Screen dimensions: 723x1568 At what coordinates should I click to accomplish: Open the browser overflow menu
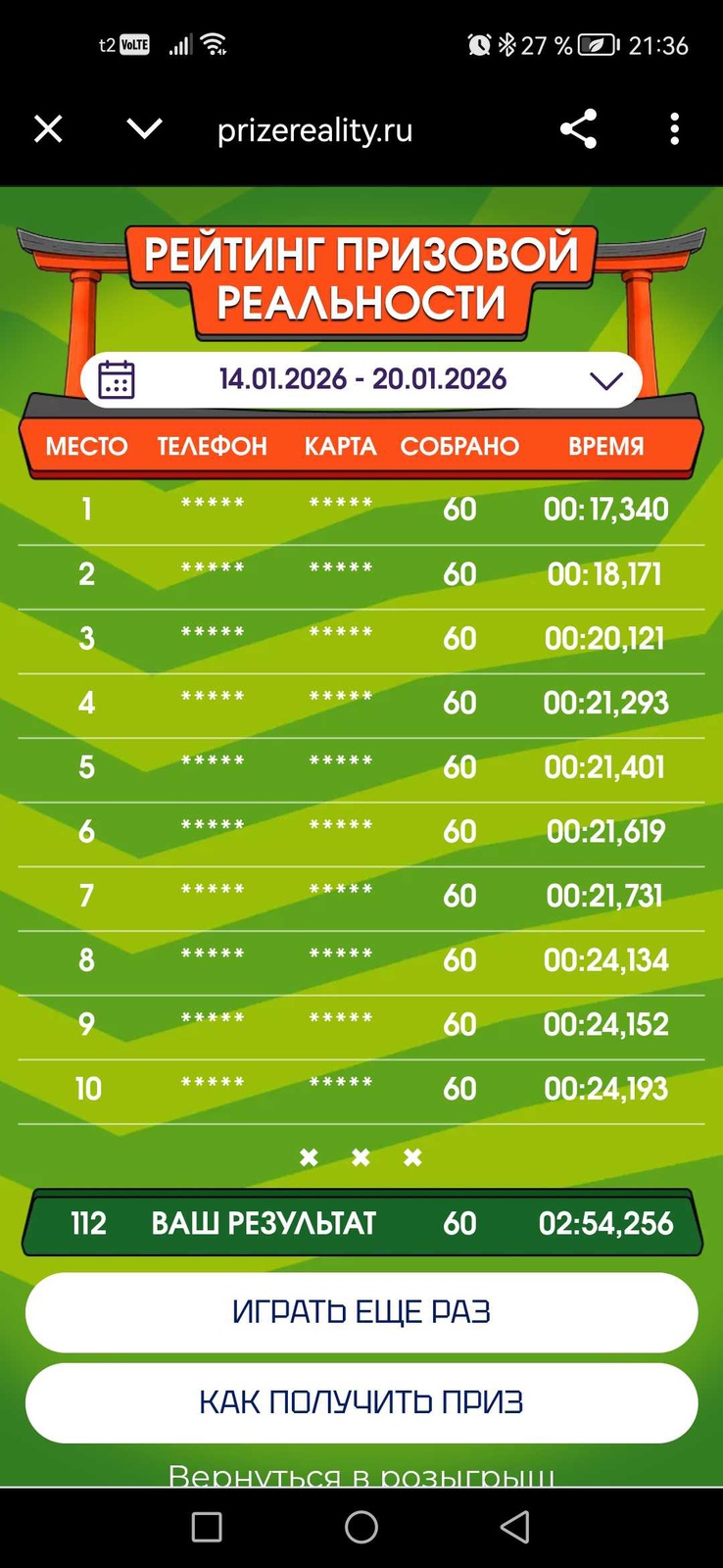tap(674, 129)
